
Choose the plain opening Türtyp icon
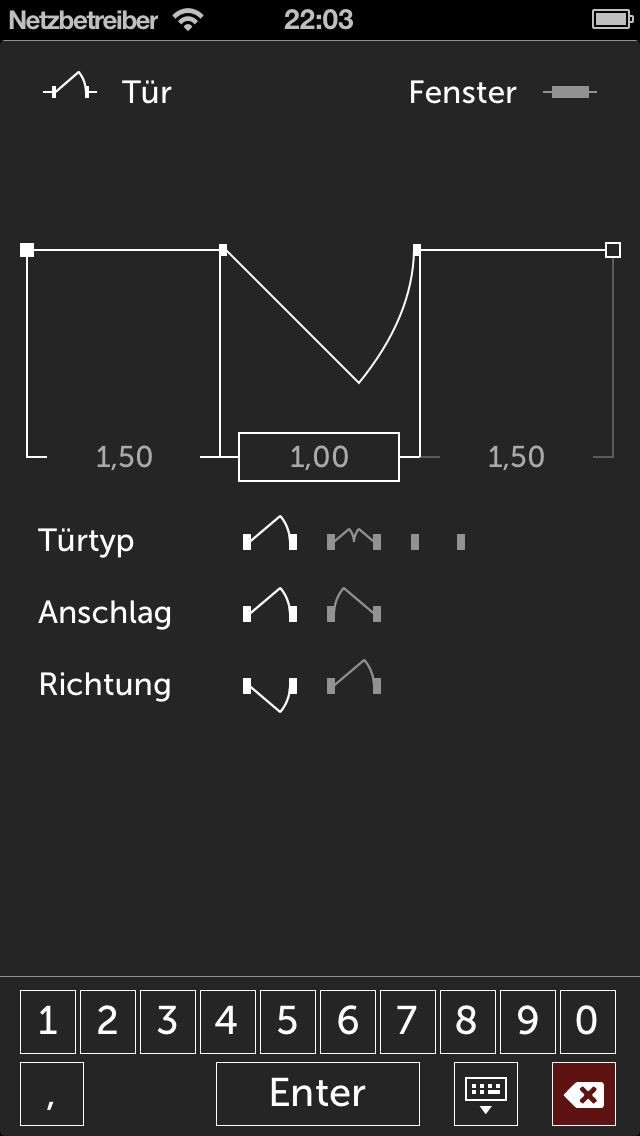click(x=438, y=541)
